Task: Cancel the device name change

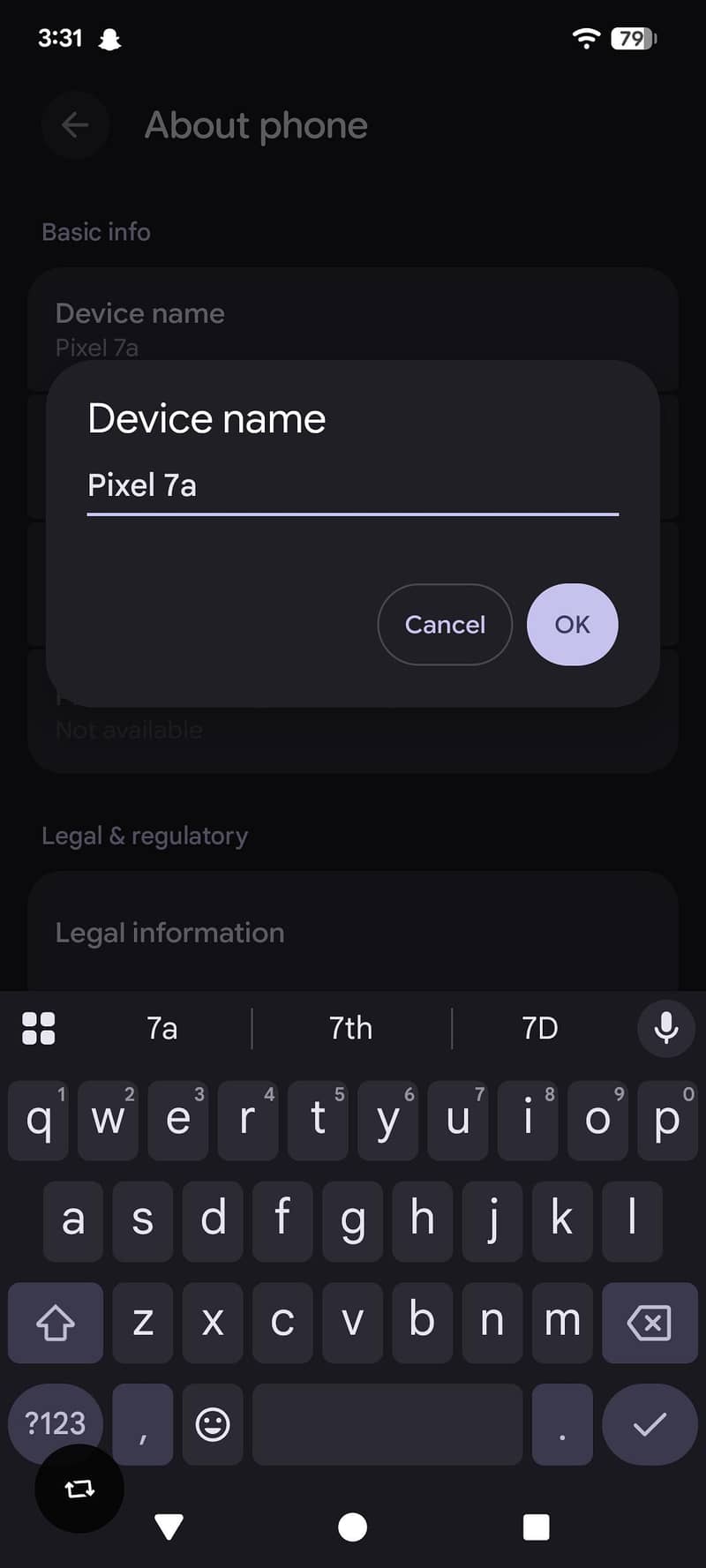Action: tap(445, 625)
